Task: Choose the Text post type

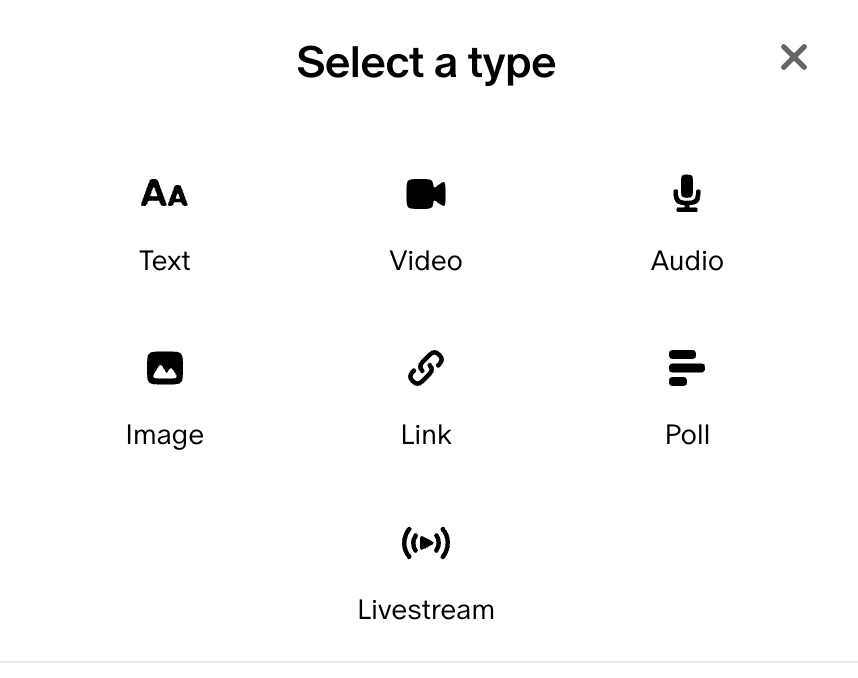Action: 165,222
